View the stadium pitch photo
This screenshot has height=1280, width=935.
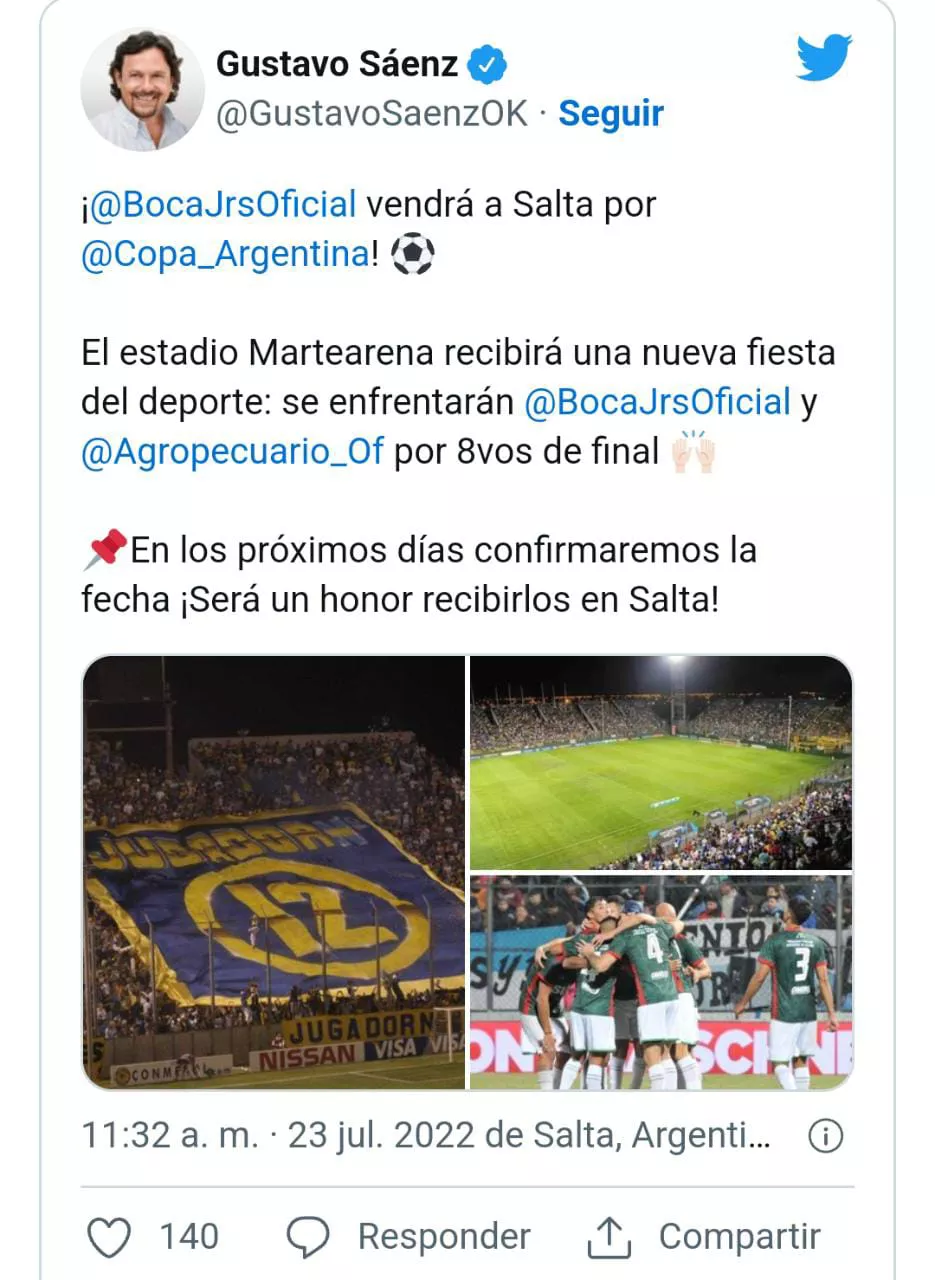tap(661, 763)
